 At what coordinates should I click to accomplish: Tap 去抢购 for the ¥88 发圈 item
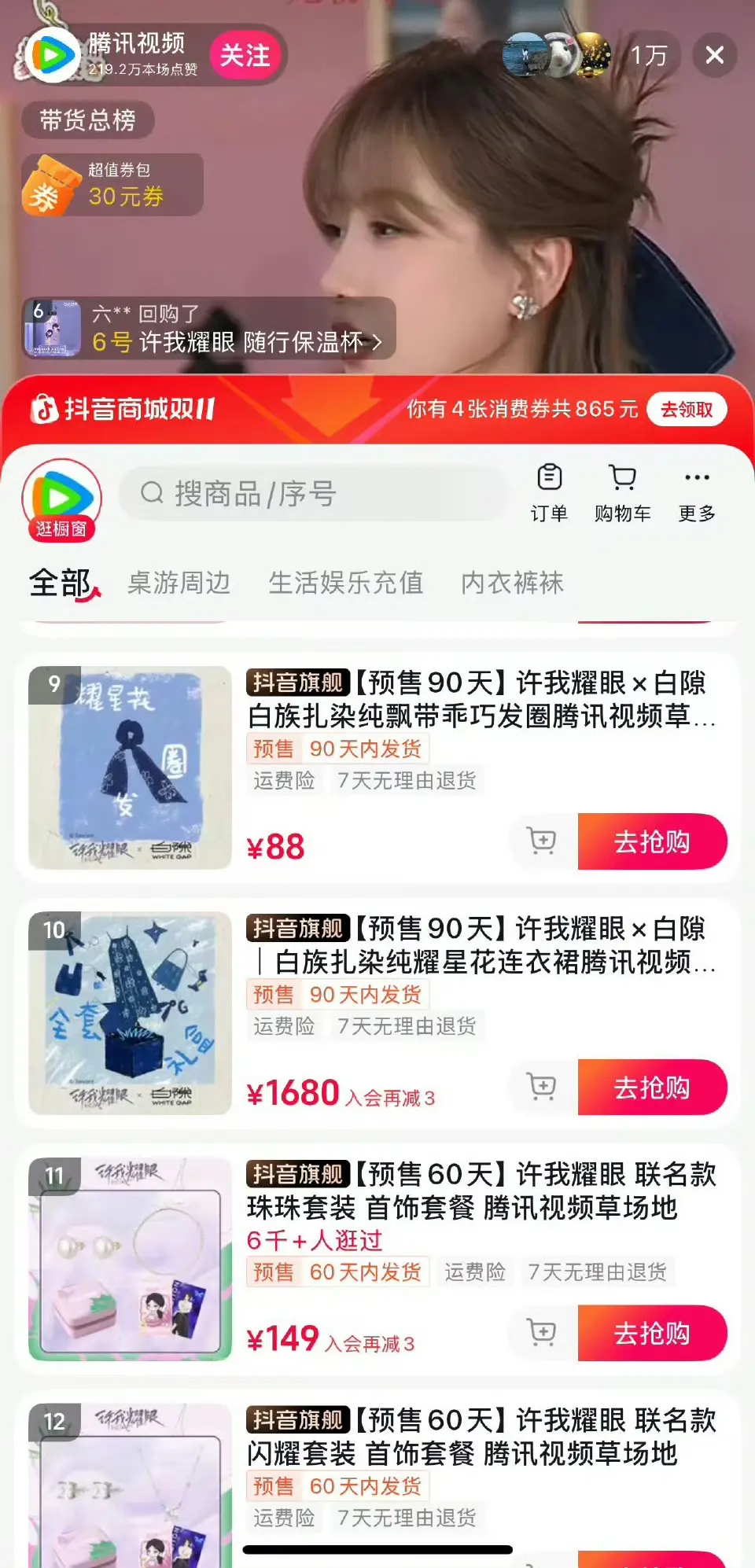click(651, 841)
